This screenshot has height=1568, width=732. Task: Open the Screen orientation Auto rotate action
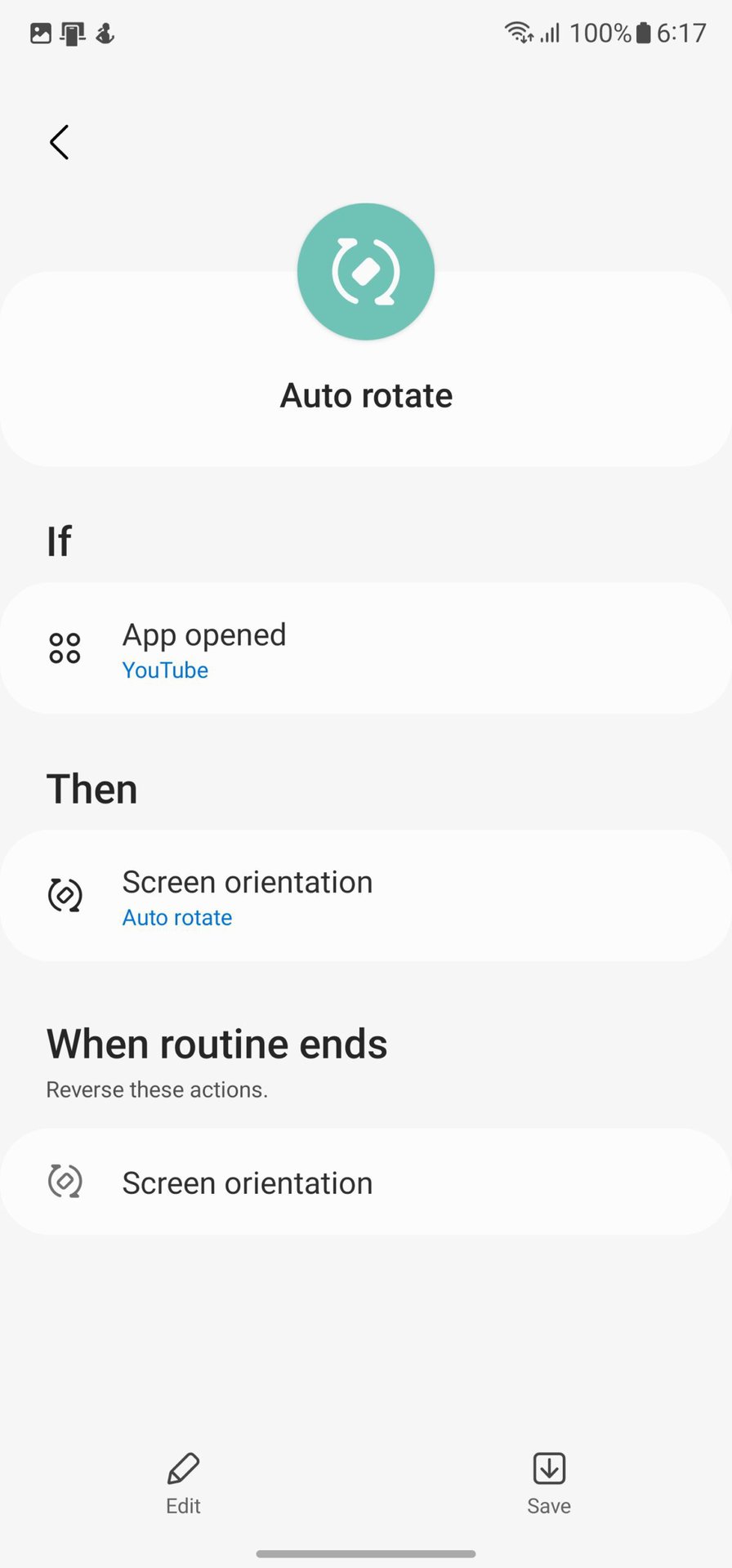point(365,896)
